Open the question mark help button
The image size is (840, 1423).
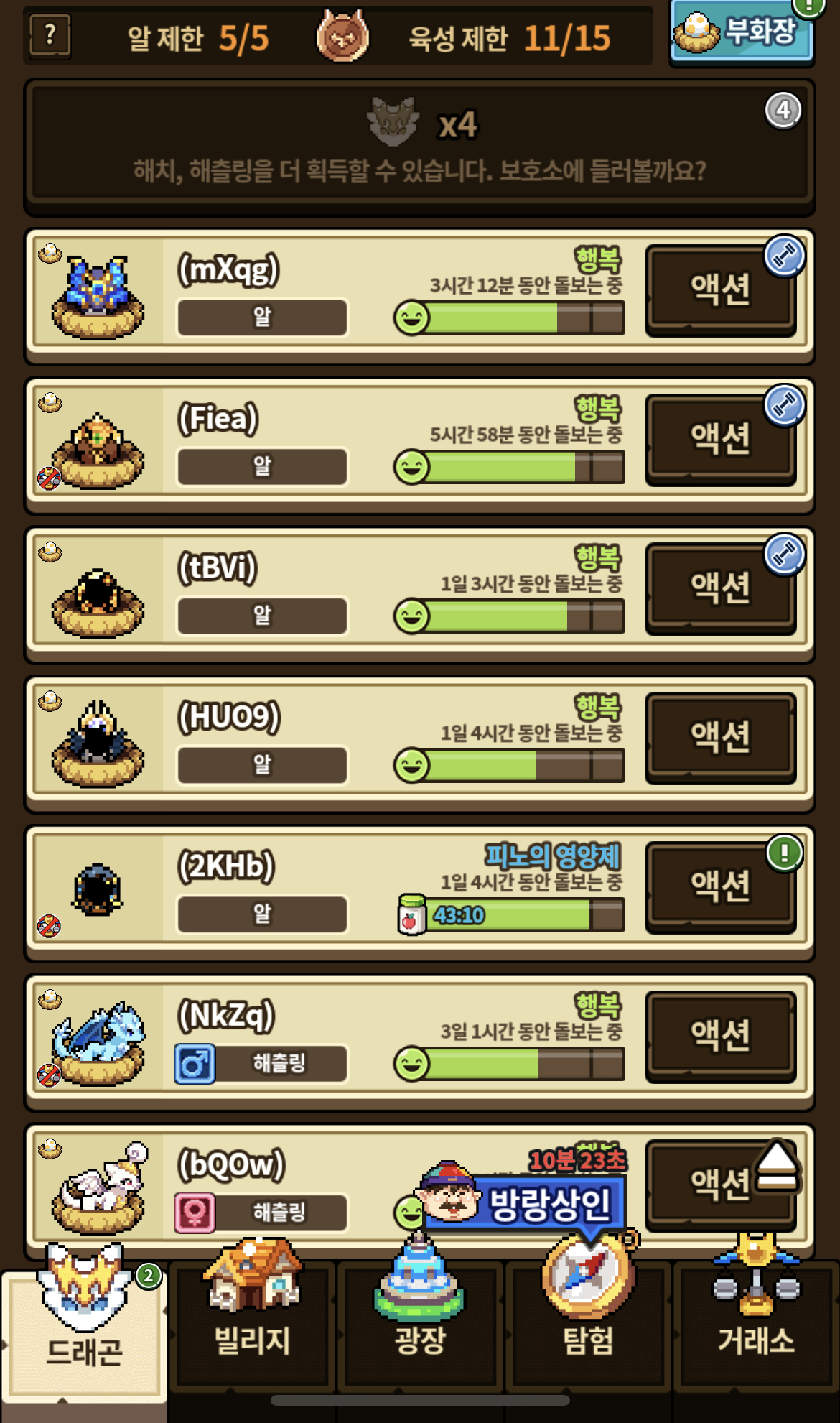[x=50, y=36]
